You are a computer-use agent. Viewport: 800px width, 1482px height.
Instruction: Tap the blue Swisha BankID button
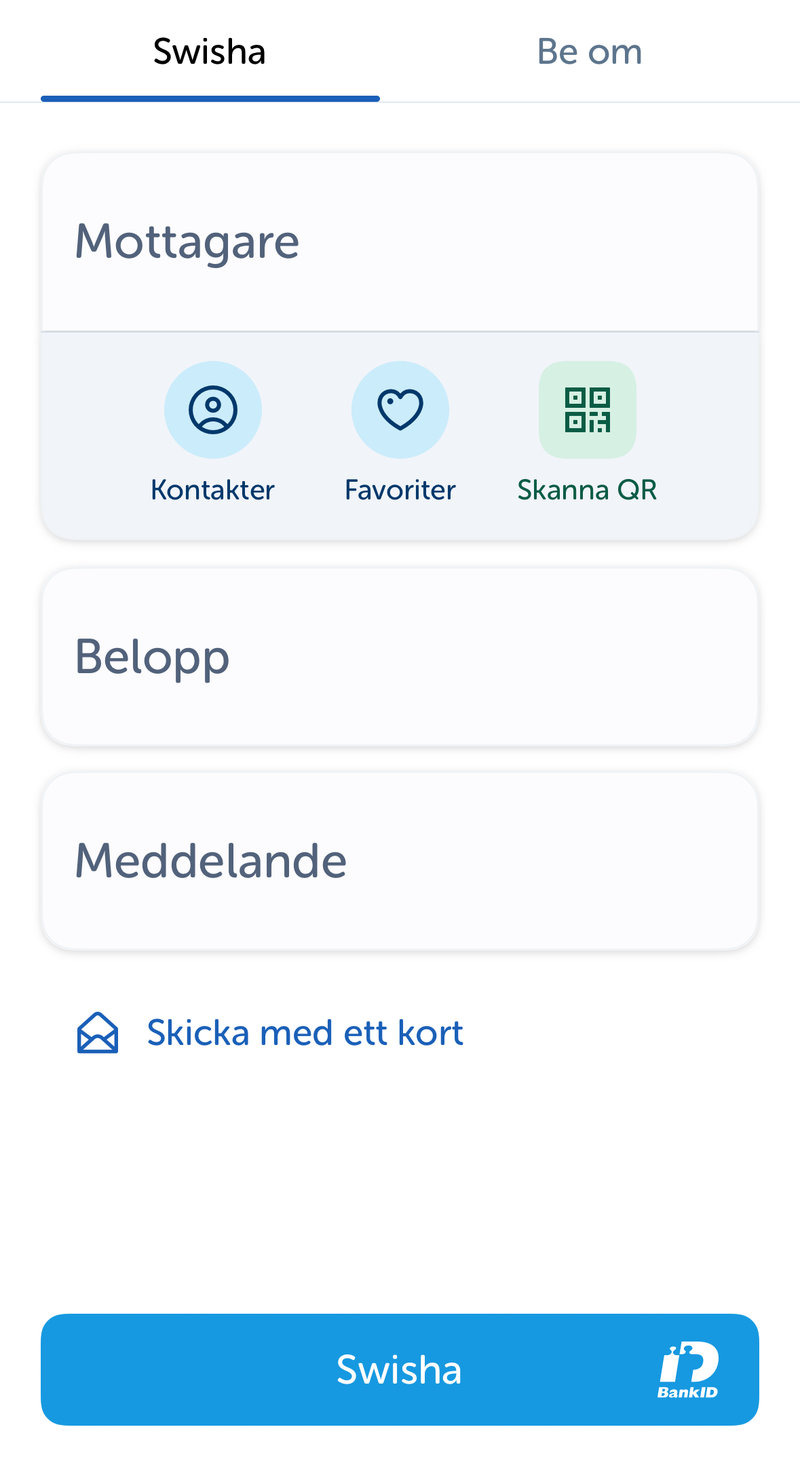(x=400, y=1369)
